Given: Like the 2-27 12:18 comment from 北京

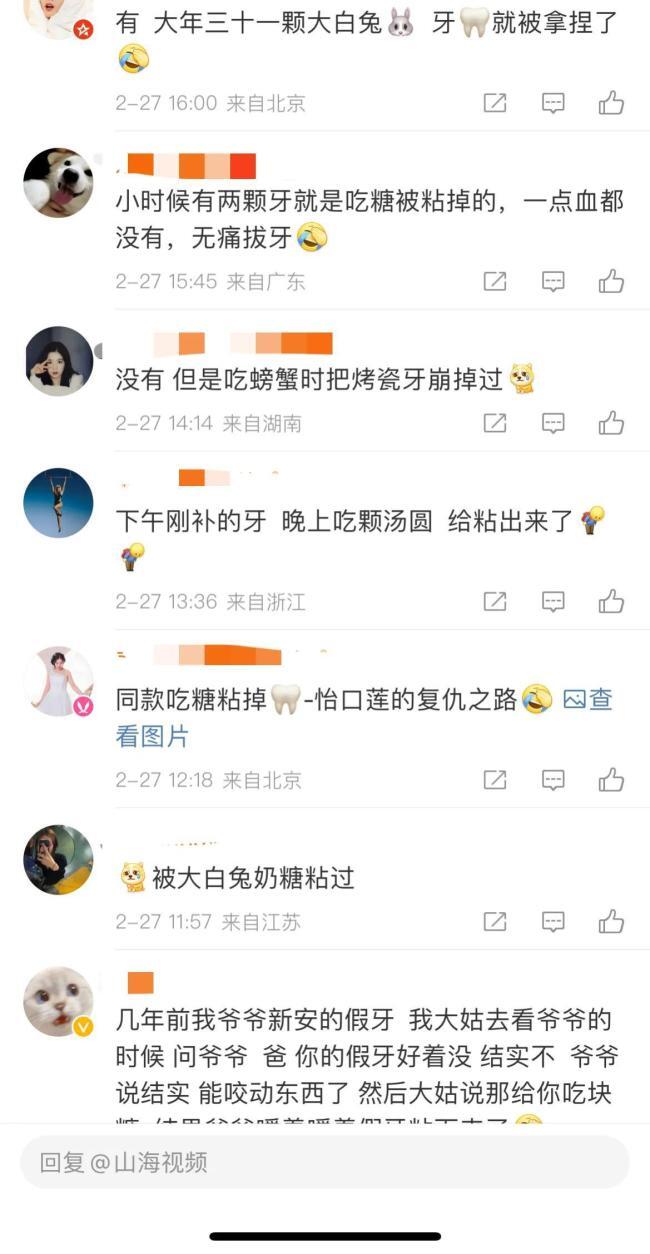Looking at the screenshot, I should pos(611,779).
